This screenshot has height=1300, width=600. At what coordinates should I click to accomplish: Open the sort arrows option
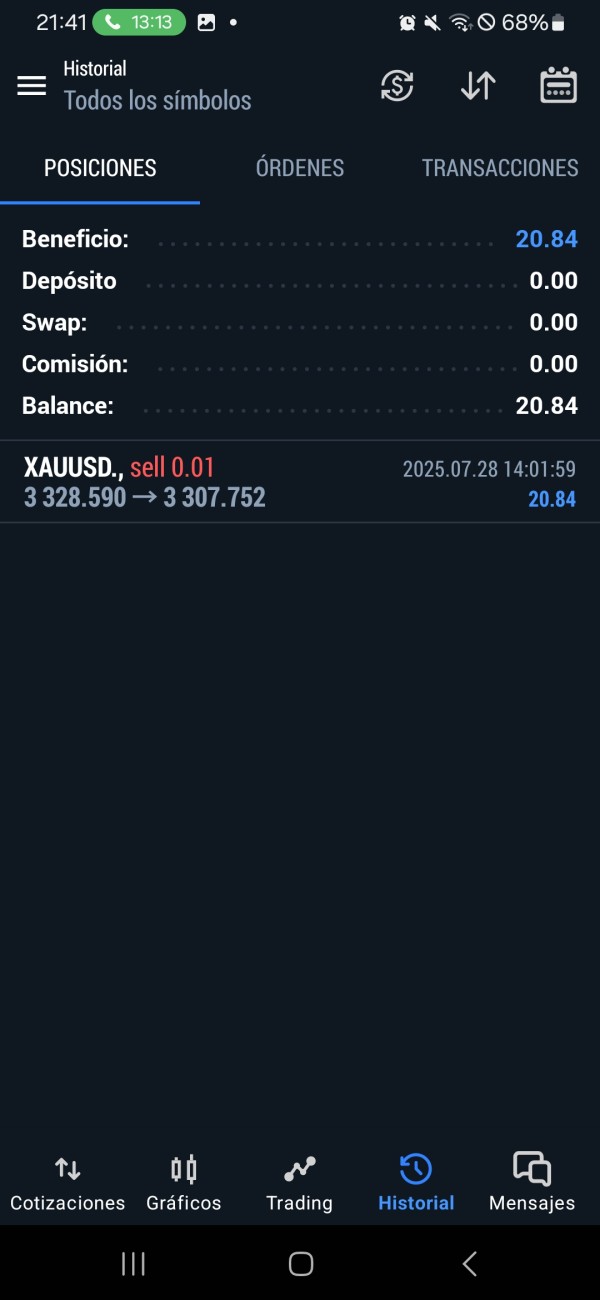(x=478, y=86)
